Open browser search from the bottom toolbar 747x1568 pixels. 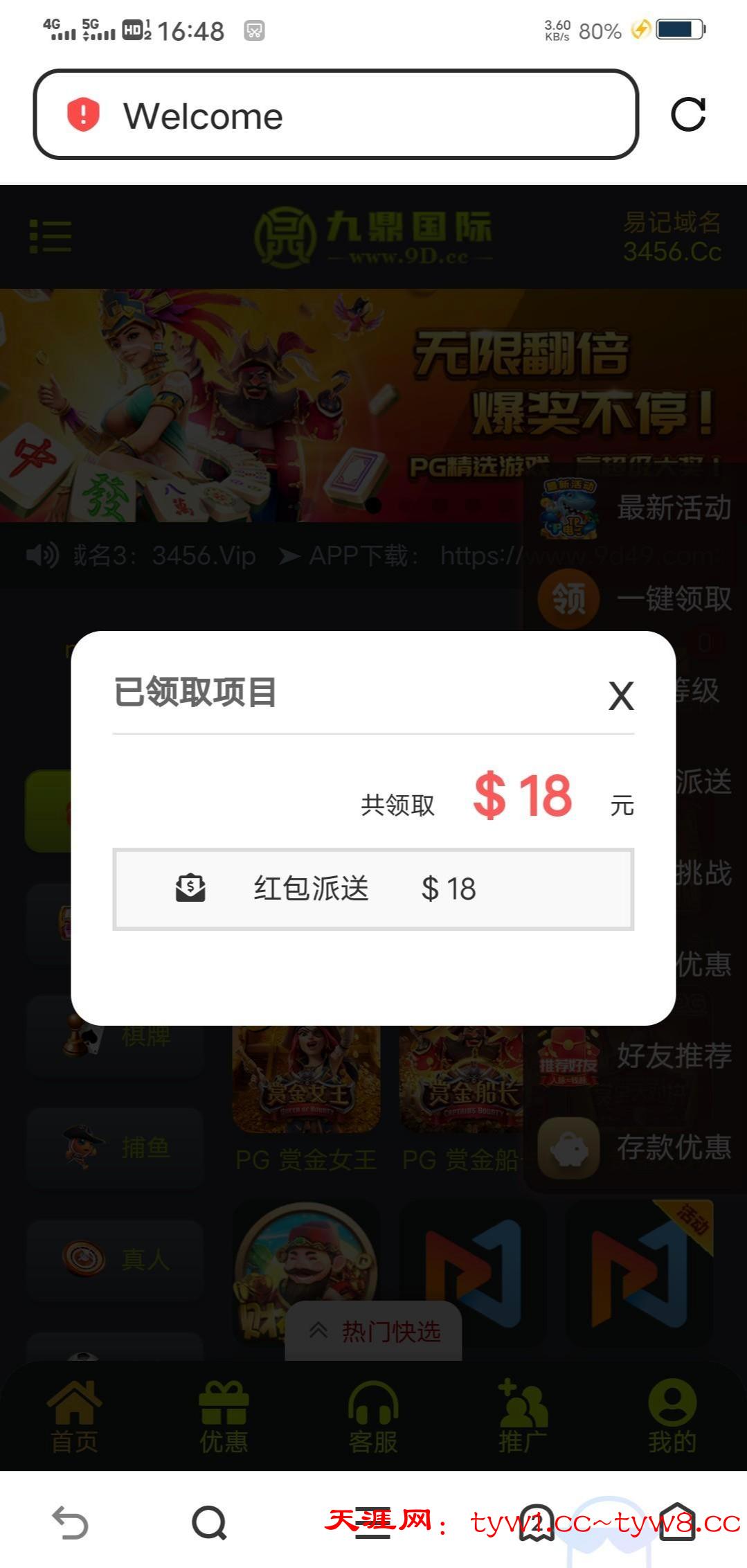tap(209, 1522)
